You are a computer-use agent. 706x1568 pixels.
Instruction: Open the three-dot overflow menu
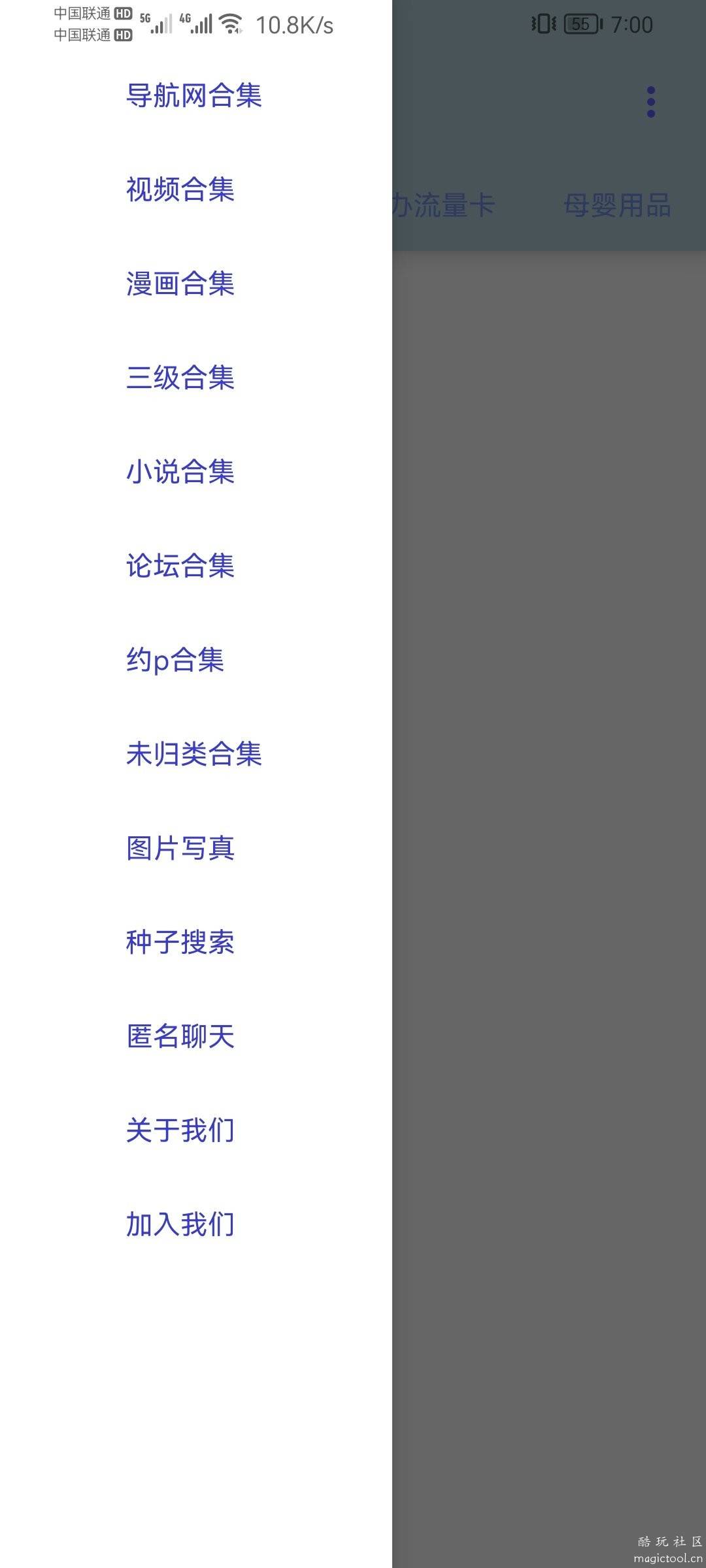[650, 102]
